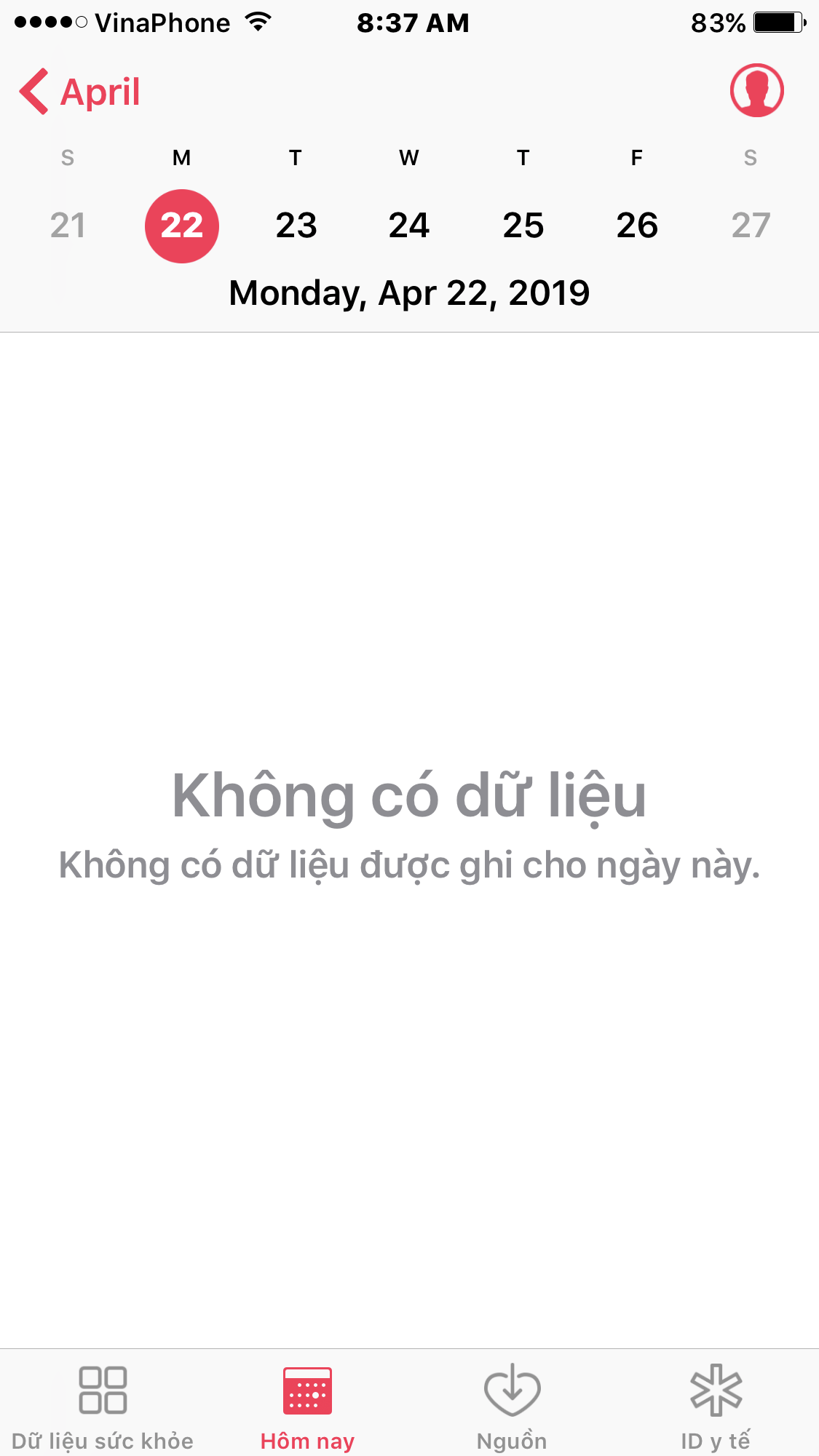Select Sunday the 21st

click(68, 226)
